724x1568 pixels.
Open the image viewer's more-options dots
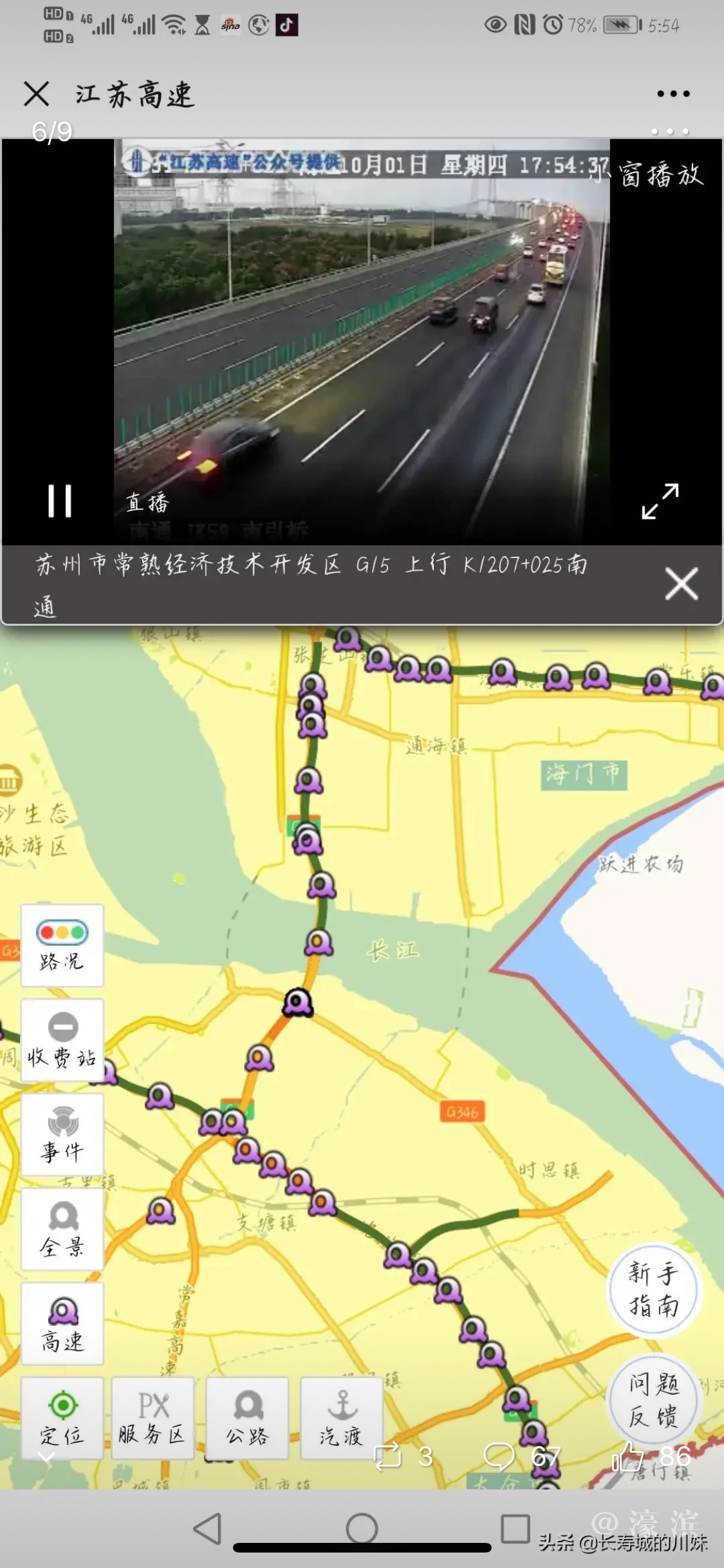pos(670,131)
